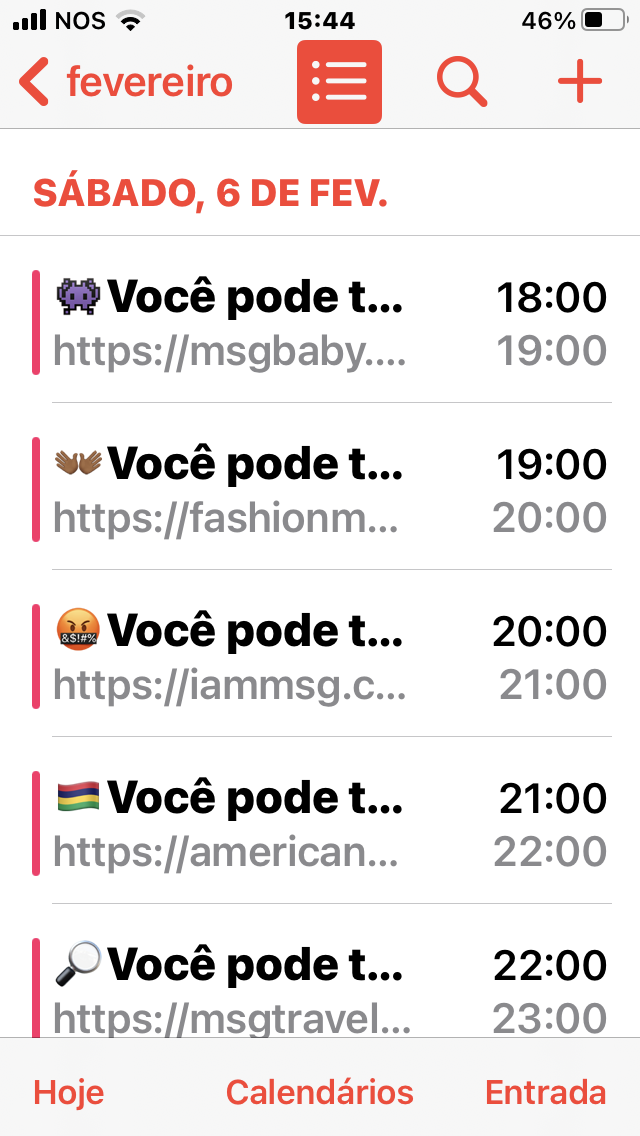Add a new event with plus
The width and height of the screenshot is (640, 1136).
(580, 82)
